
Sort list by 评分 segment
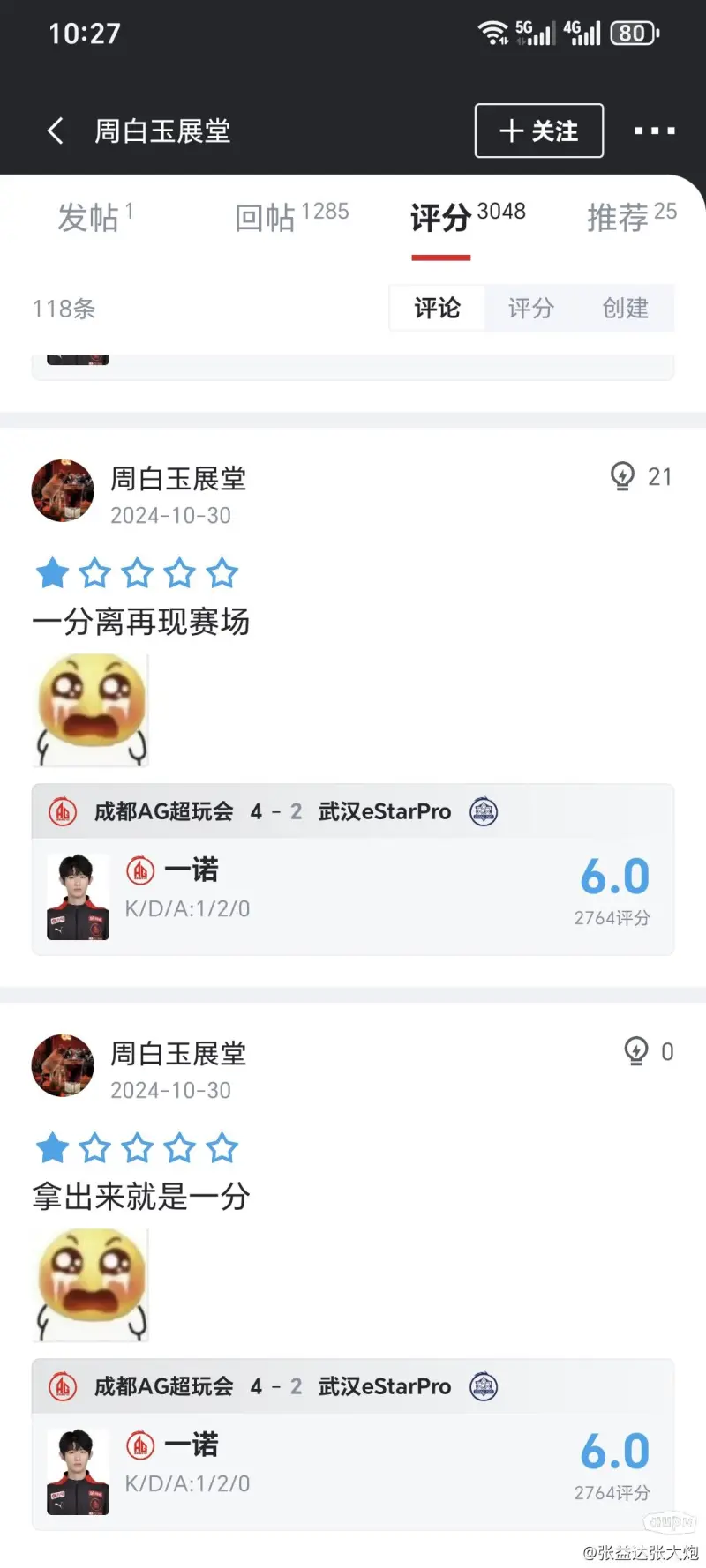pos(530,308)
